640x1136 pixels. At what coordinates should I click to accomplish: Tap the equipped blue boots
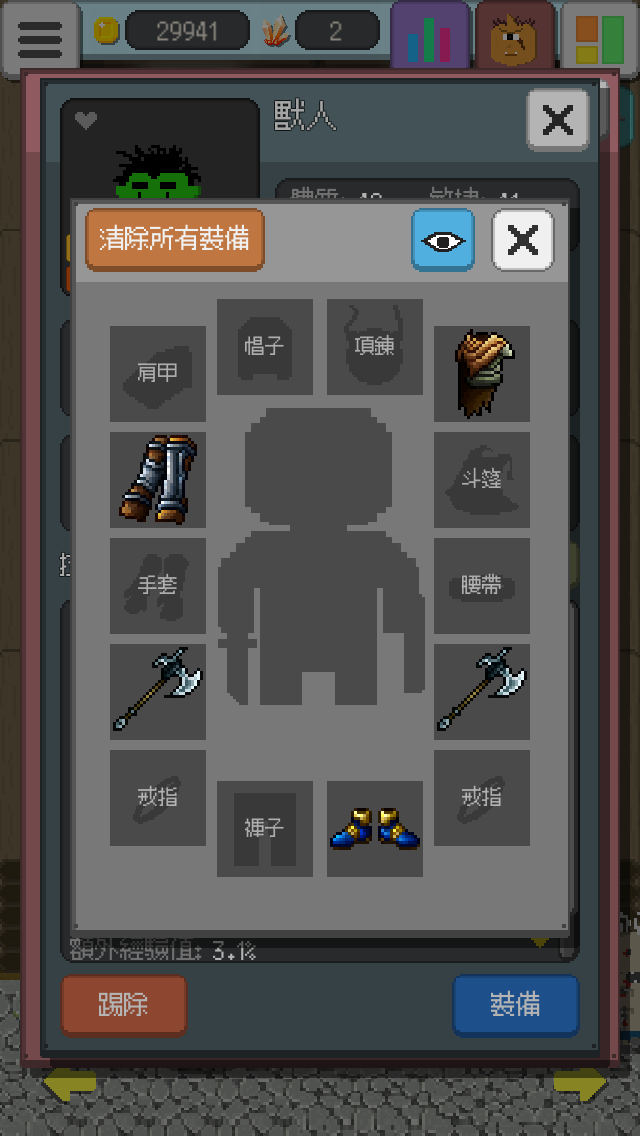pos(375,829)
